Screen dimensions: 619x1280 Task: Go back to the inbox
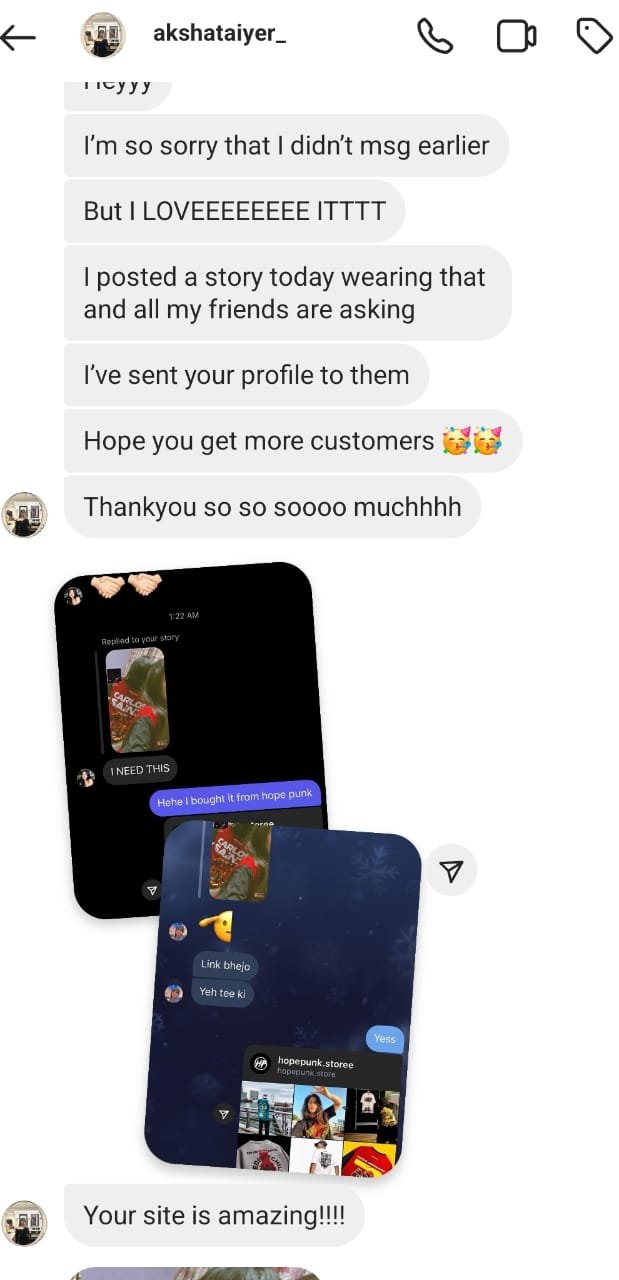tap(19, 38)
